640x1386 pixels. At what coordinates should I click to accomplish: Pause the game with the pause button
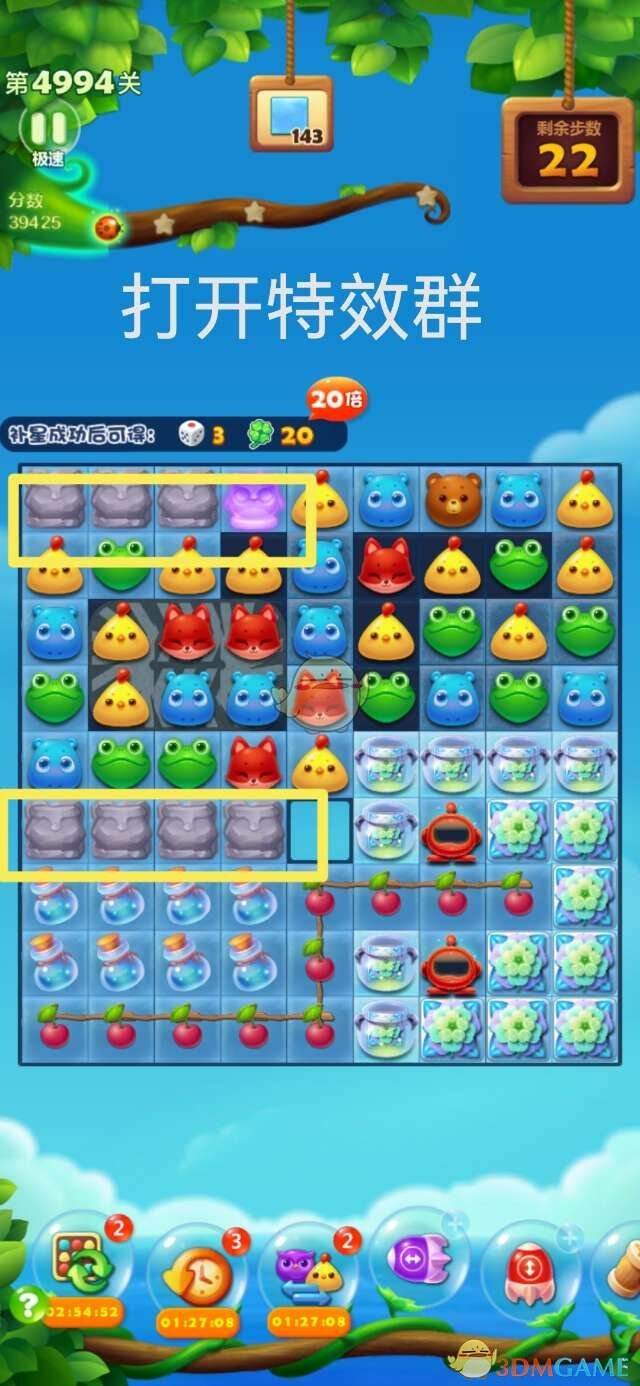[48, 128]
